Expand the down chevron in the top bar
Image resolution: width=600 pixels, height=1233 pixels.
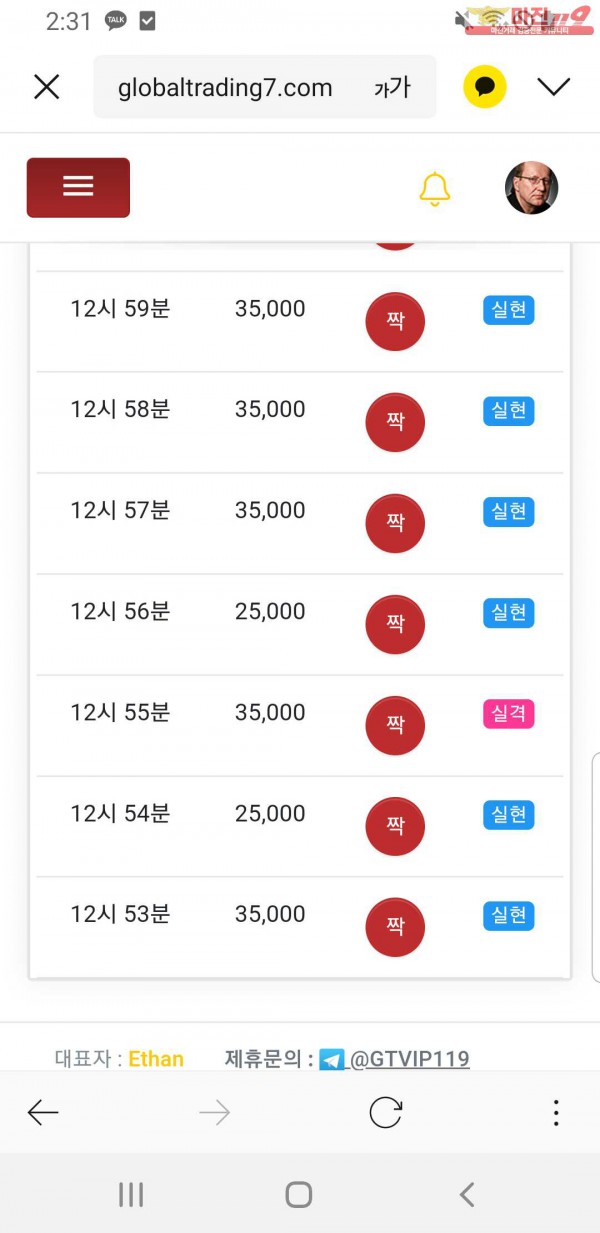[x=553, y=87]
